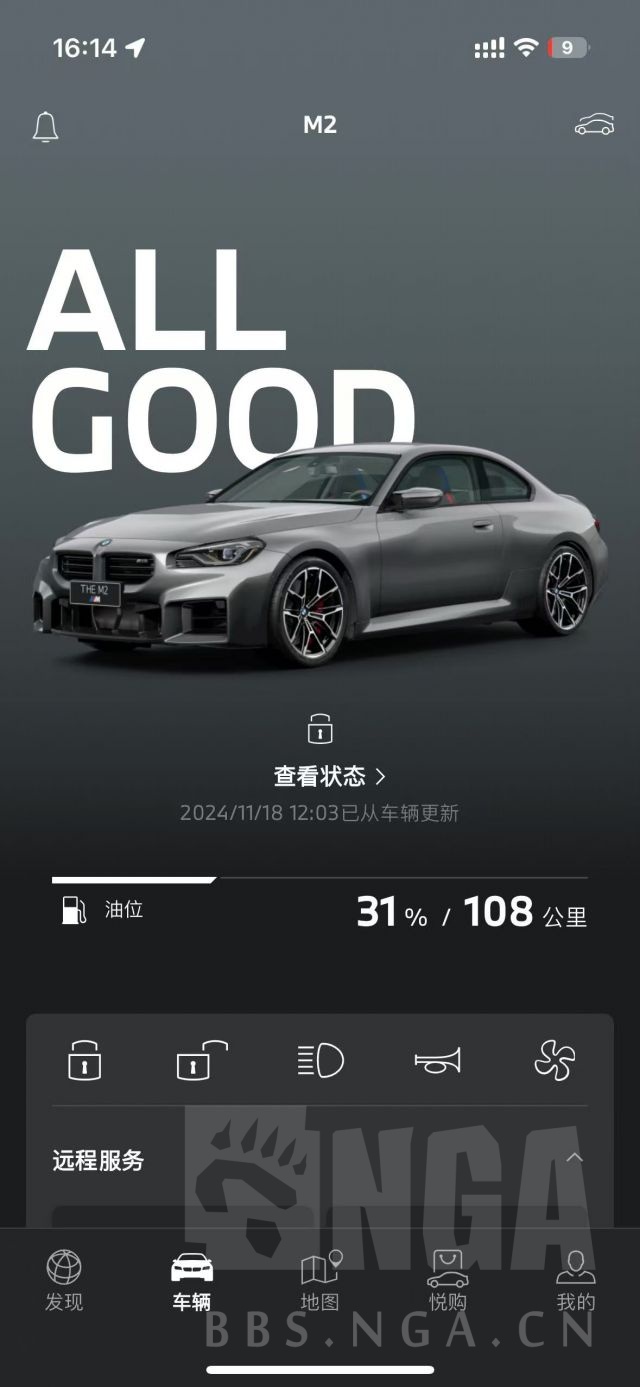Open 查看状态 vehicle status details
This screenshot has width=640, height=1387.
[329, 776]
